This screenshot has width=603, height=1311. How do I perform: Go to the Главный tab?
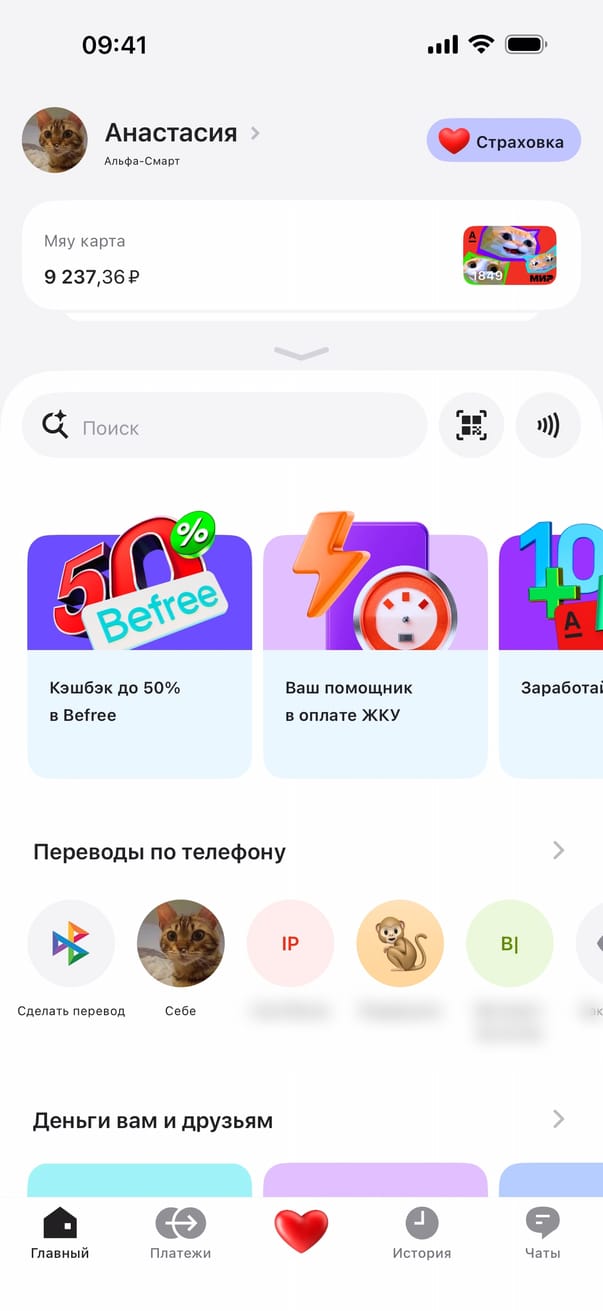(60, 1233)
